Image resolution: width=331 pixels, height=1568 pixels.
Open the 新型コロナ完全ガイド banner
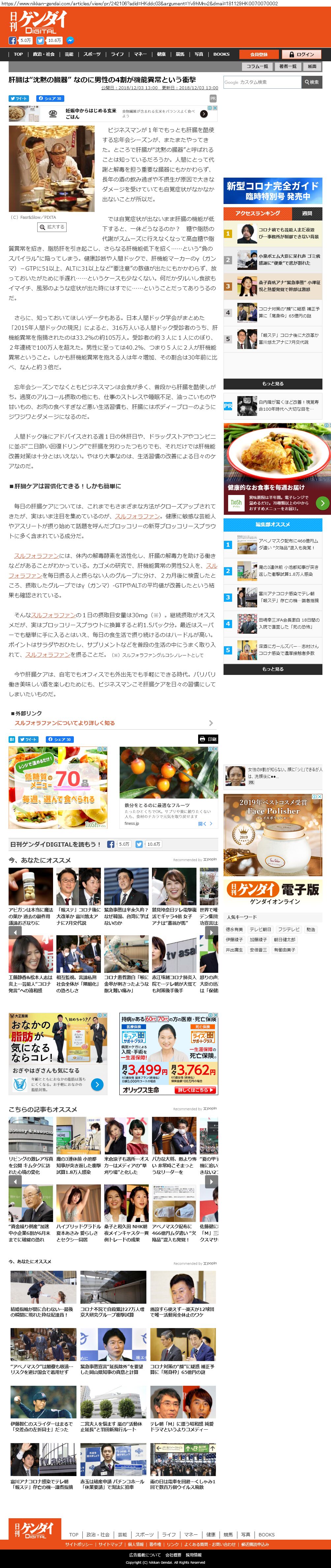click(x=273, y=190)
